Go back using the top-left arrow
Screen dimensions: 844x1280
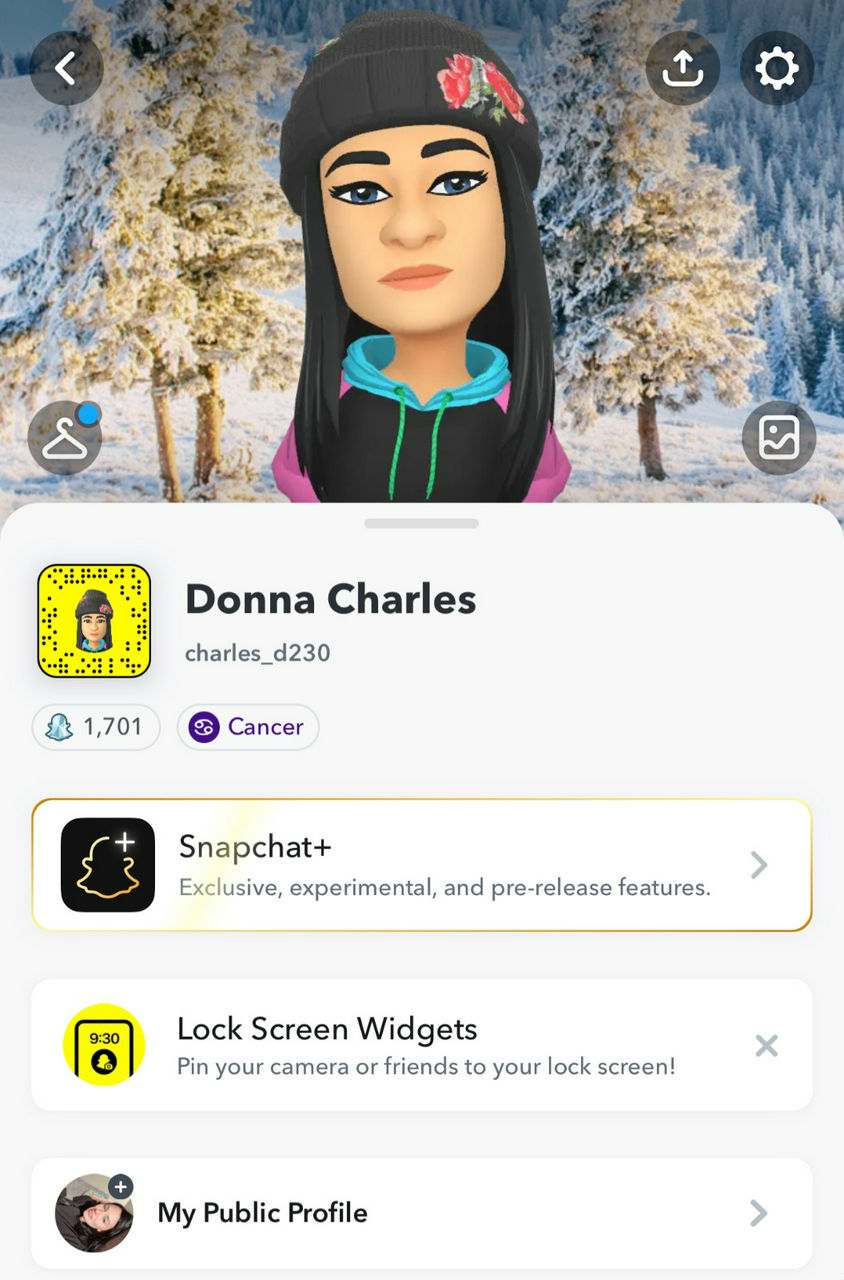[x=66, y=69]
